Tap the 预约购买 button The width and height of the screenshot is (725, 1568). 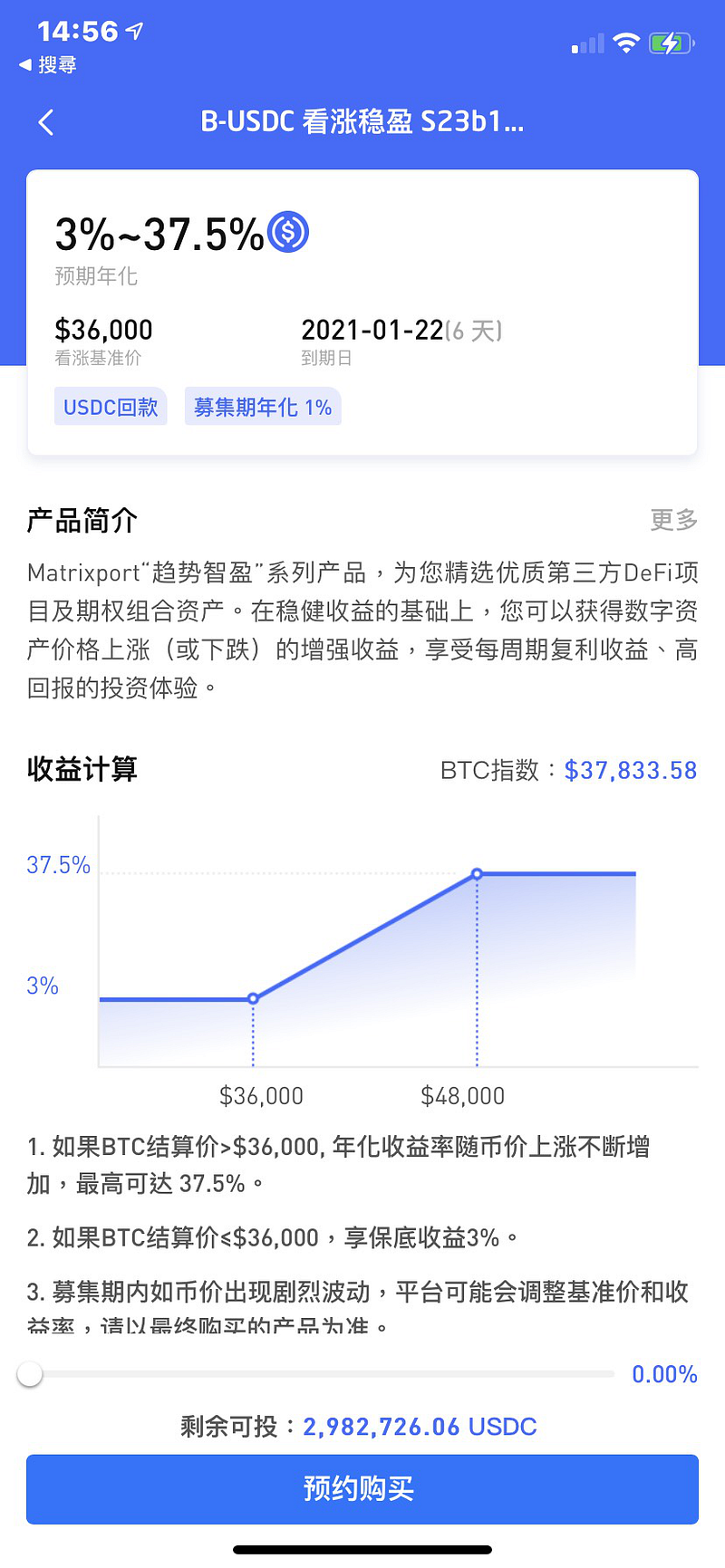click(x=362, y=1489)
